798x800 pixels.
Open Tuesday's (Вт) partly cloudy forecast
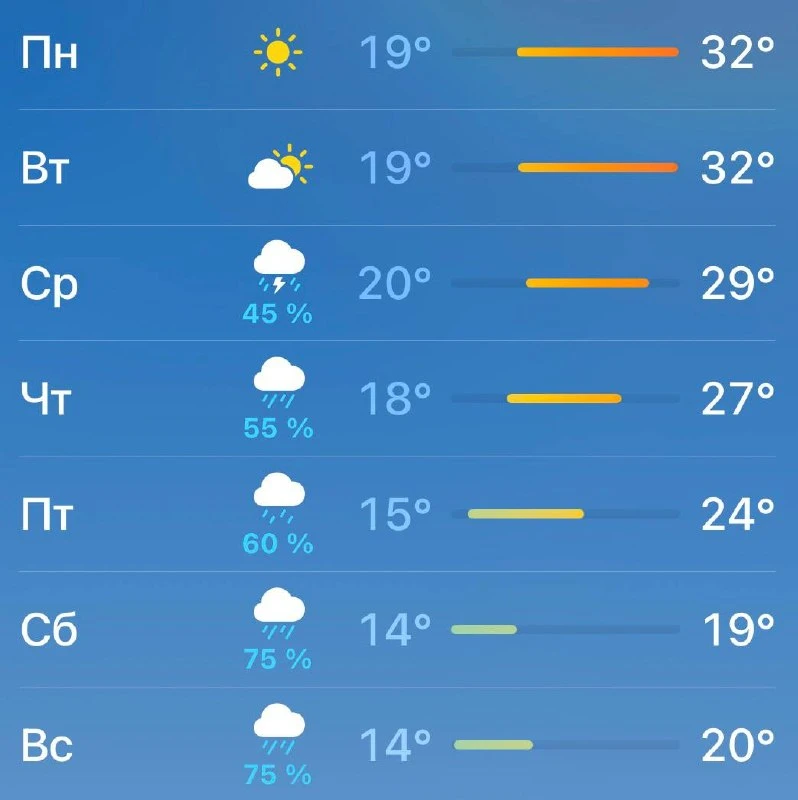click(398, 167)
